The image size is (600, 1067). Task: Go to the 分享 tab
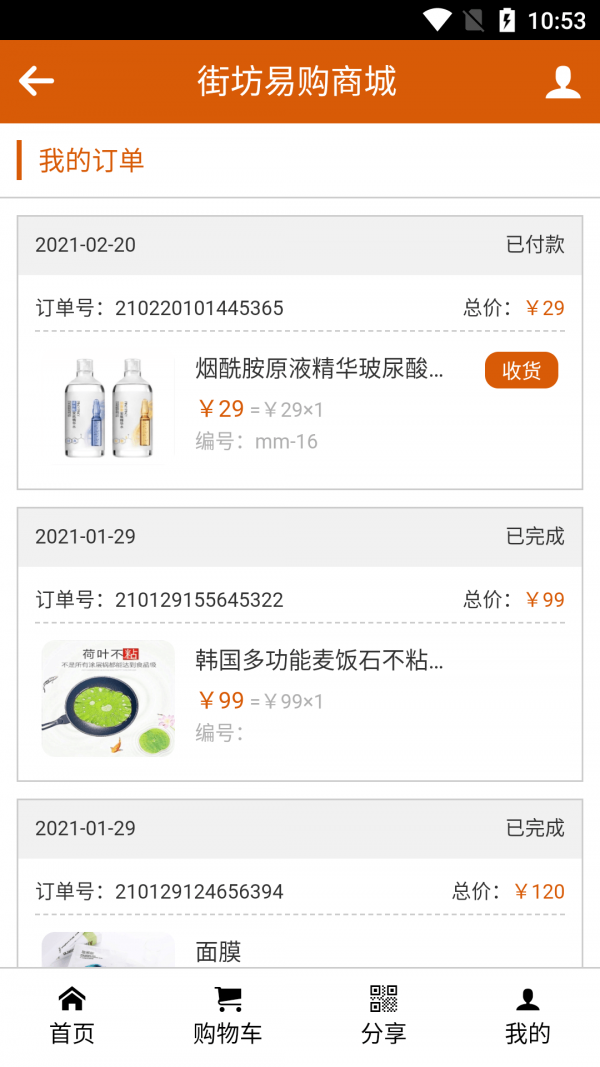tap(384, 1016)
